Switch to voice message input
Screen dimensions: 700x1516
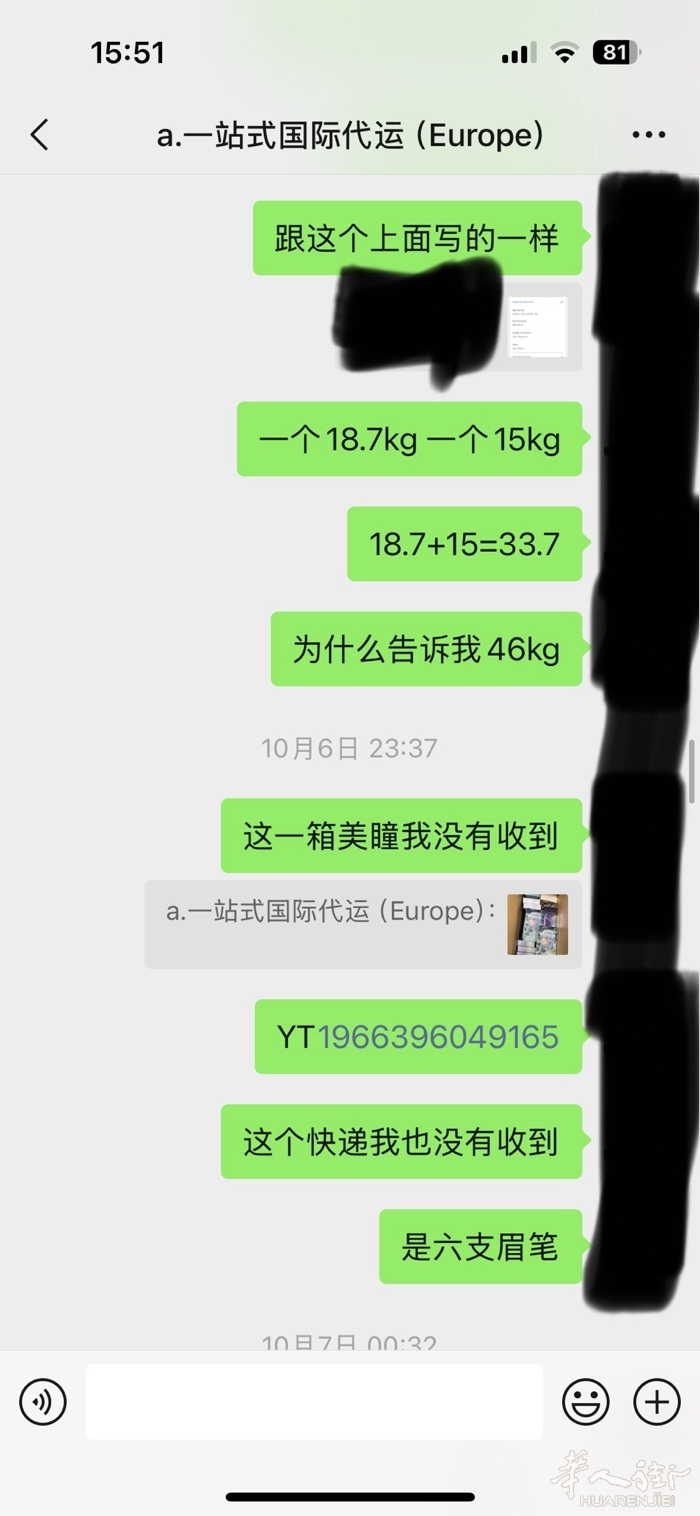click(43, 1401)
